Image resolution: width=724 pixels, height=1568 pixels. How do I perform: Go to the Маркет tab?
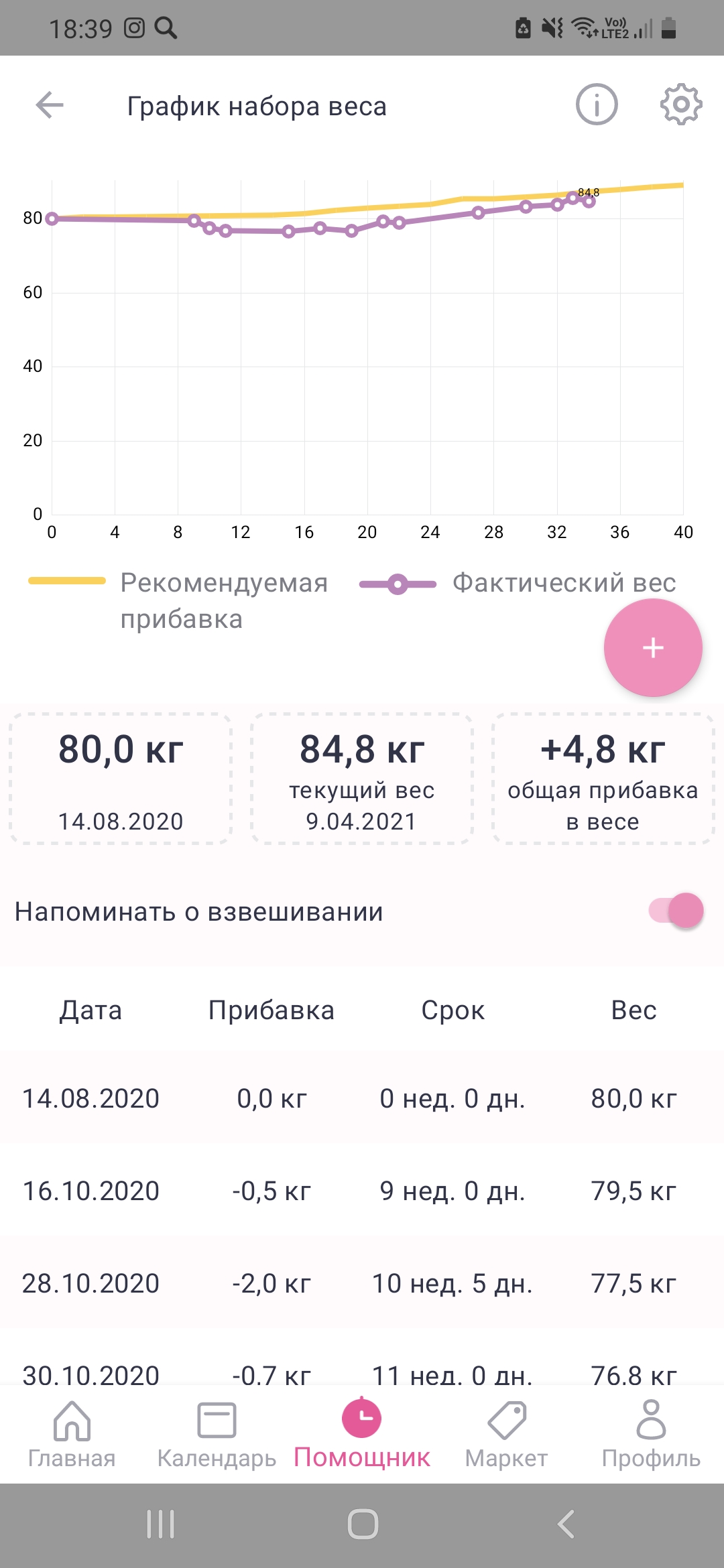coord(507,1434)
